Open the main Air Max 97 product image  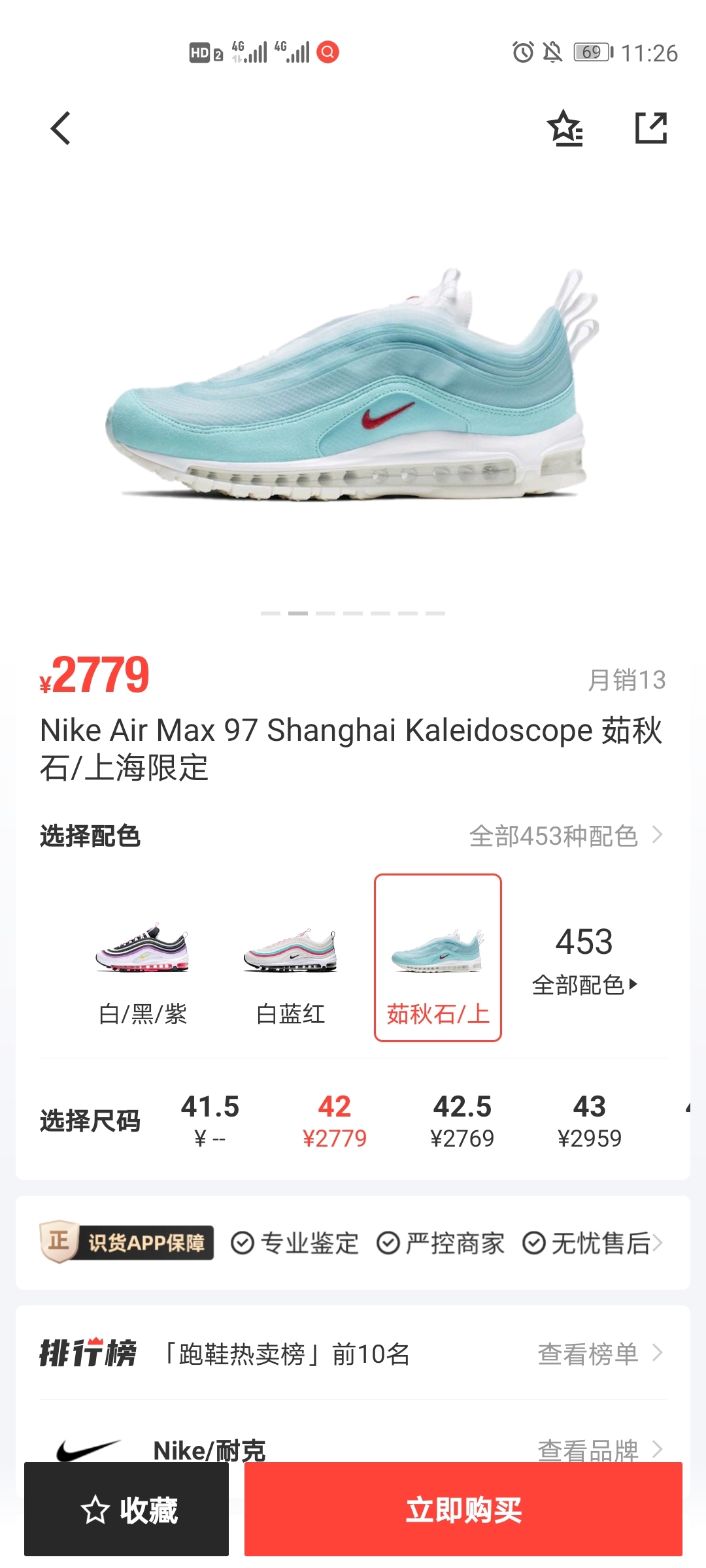coord(353,385)
